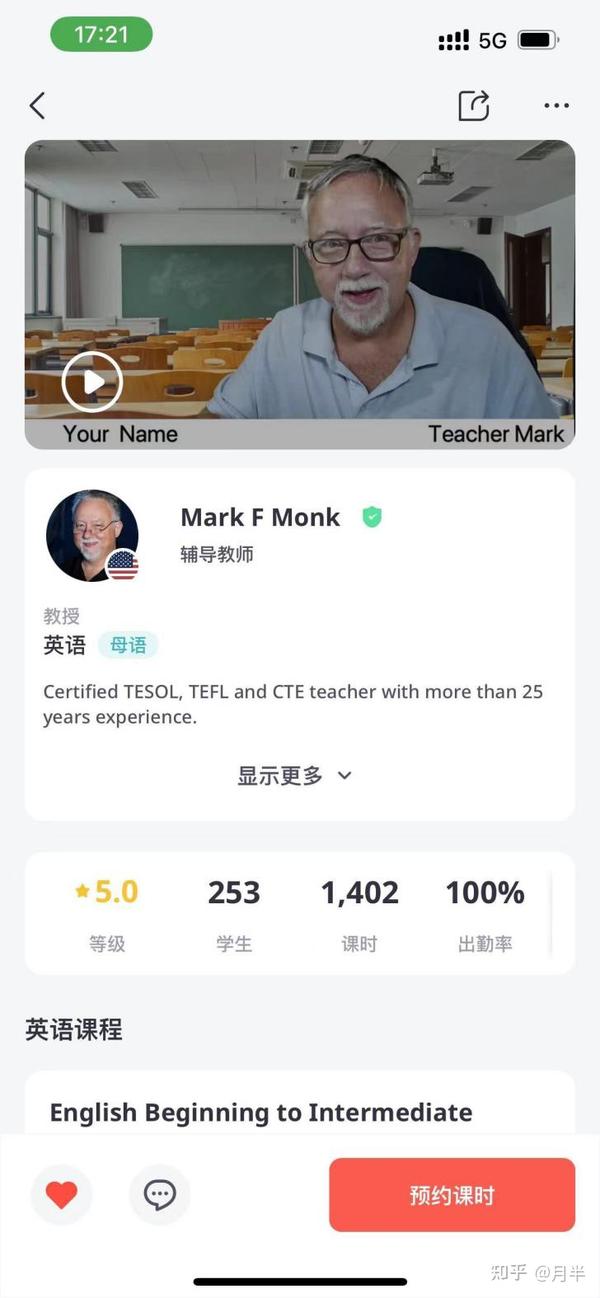The width and height of the screenshot is (600, 1298).
Task: Play the teacher's intro video
Action: point(92,381)
